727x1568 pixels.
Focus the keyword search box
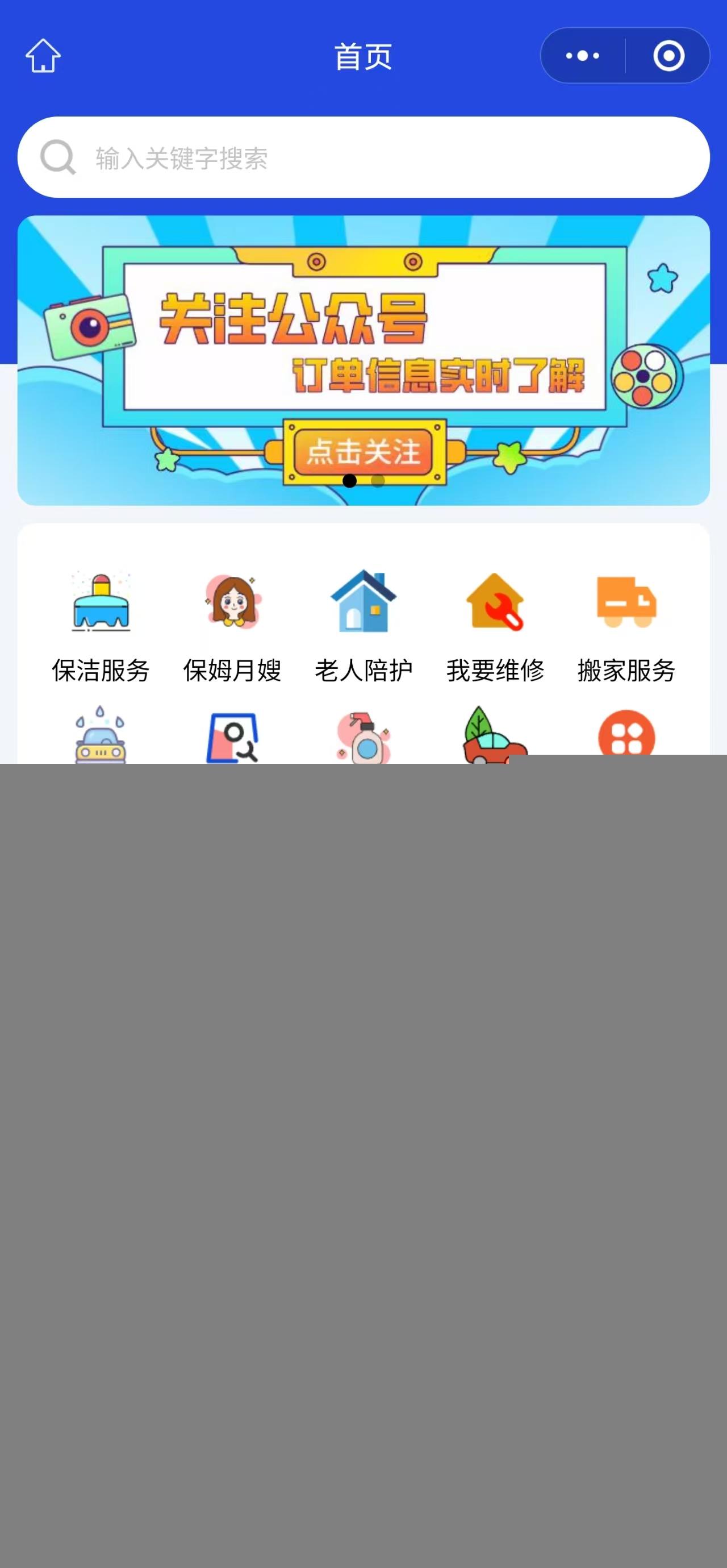[x=363, y=157]
